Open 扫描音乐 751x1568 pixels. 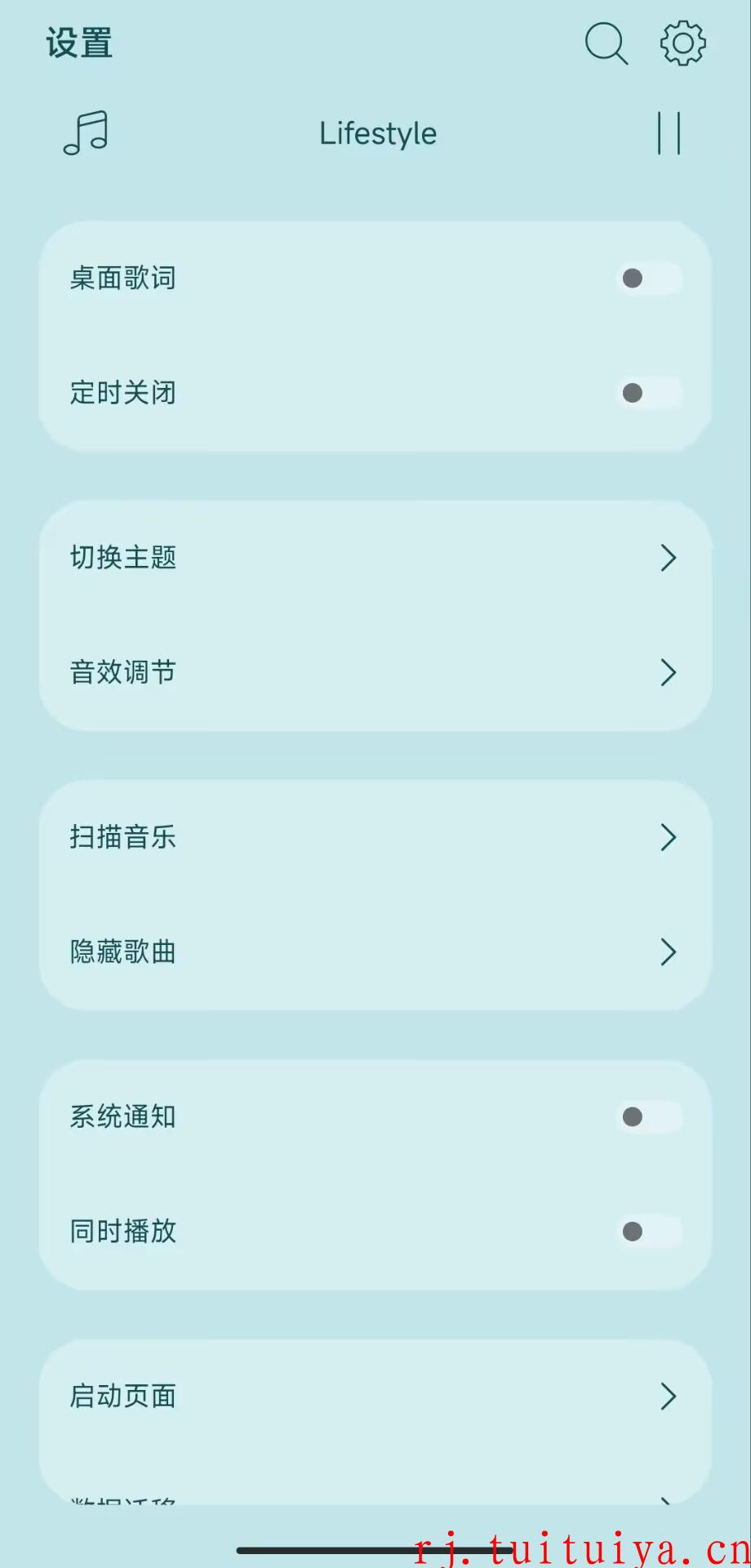[375, 837]
